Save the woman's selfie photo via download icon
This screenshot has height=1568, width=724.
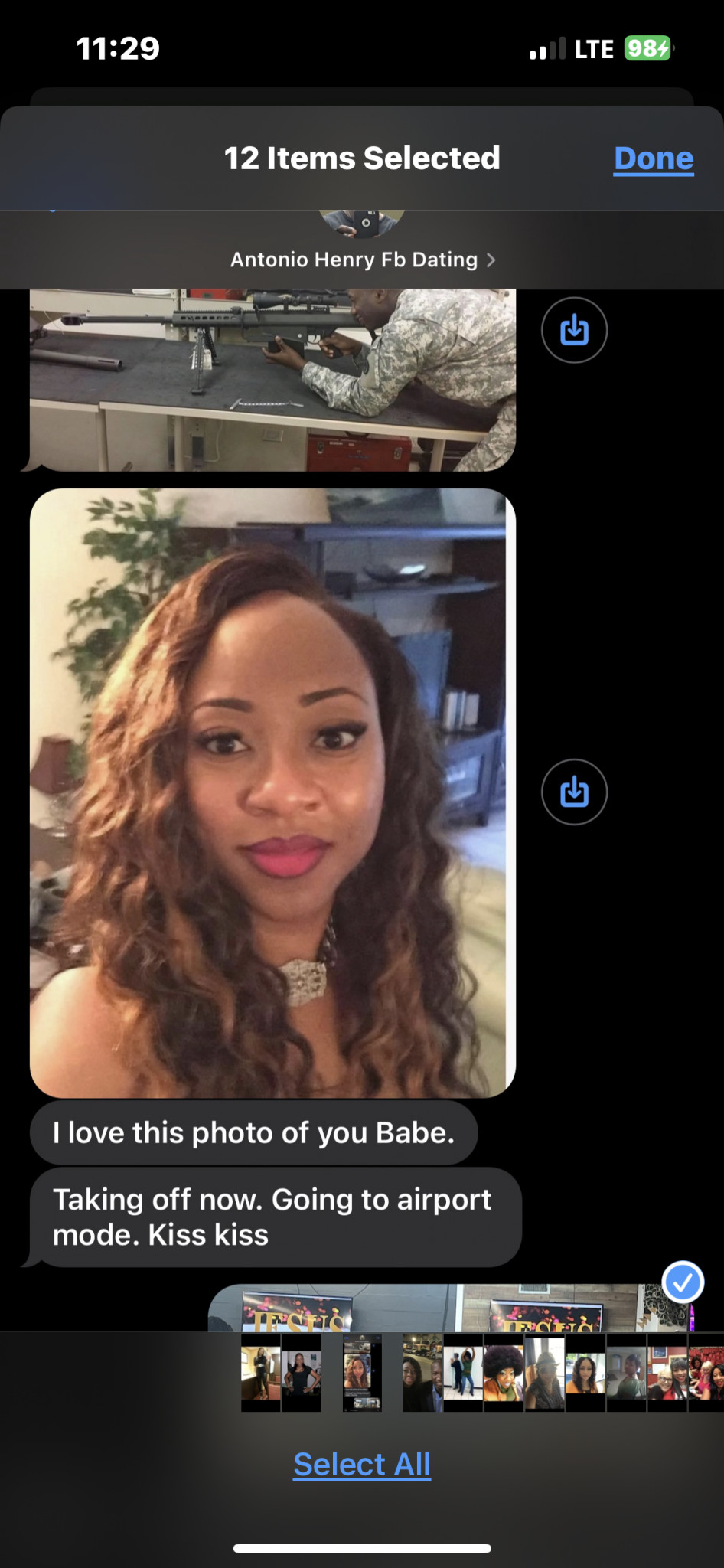574,792
